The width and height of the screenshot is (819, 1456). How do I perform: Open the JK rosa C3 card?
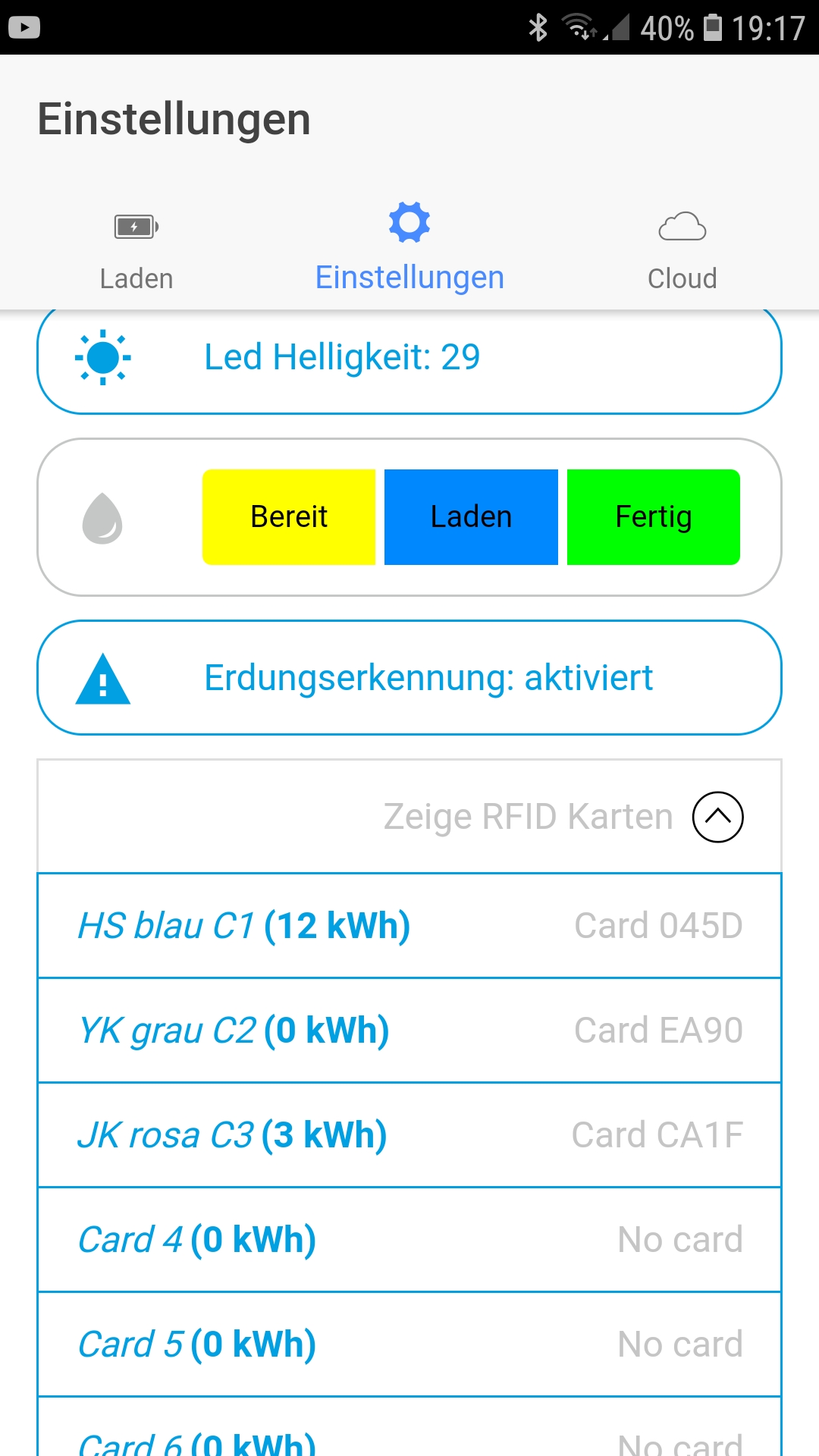tap(409, 1135)
